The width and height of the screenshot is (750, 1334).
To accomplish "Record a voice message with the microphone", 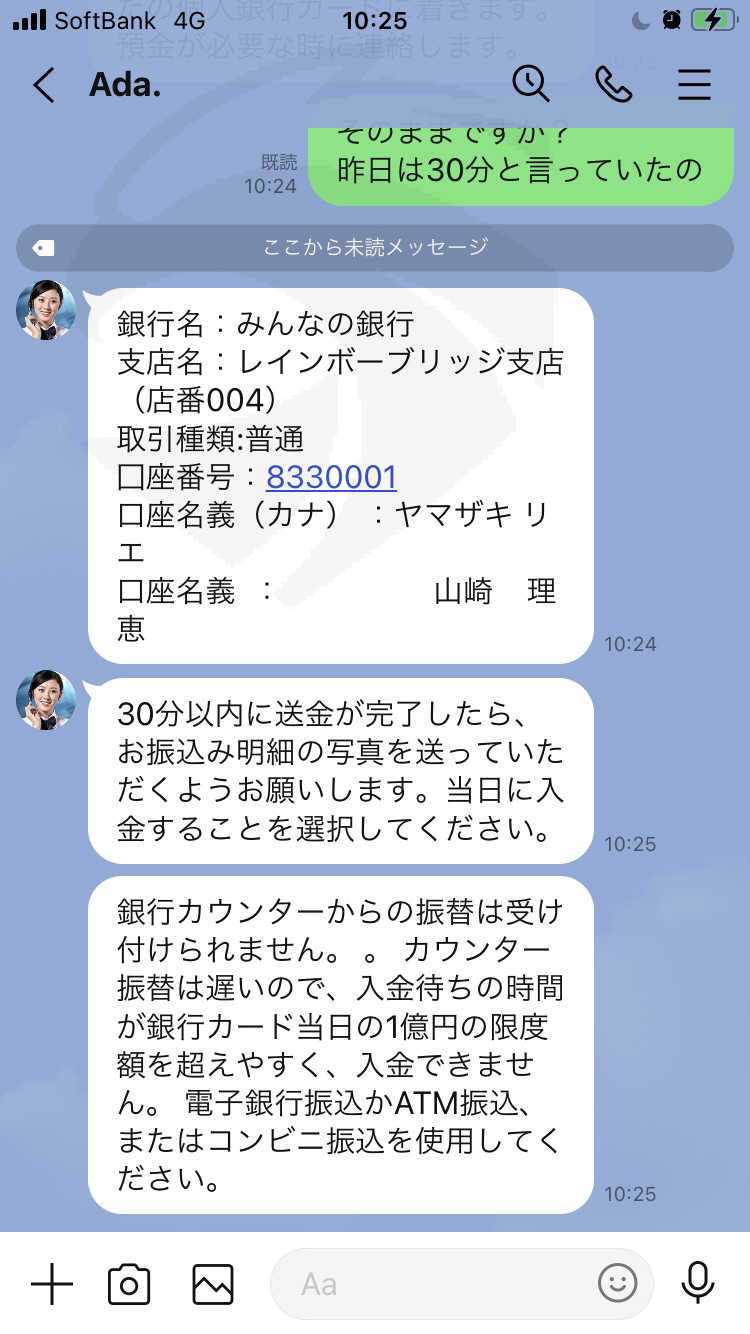I will pos(697,1283).
